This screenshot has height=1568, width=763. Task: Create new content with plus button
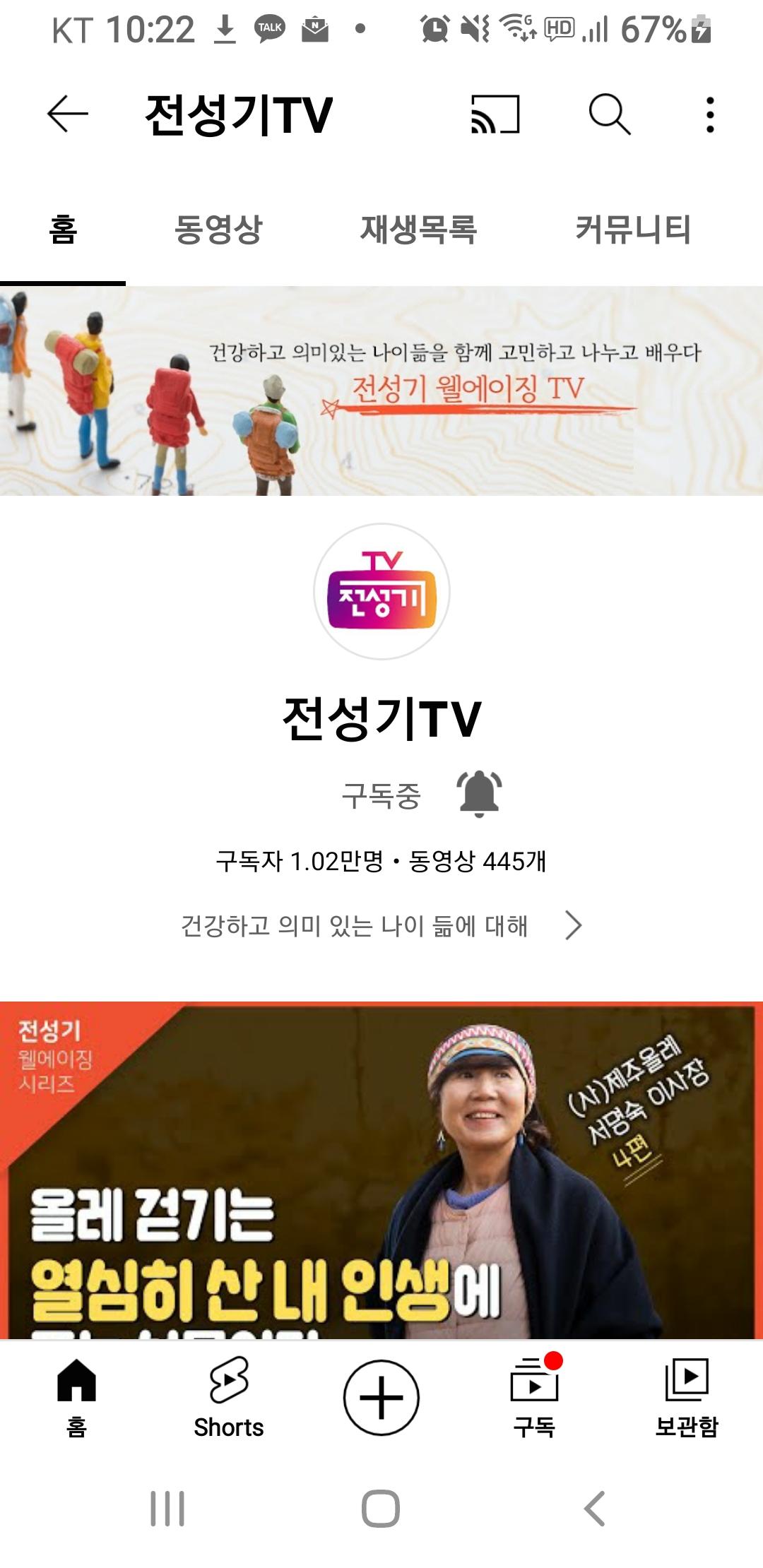click(x=381, y=1397)
